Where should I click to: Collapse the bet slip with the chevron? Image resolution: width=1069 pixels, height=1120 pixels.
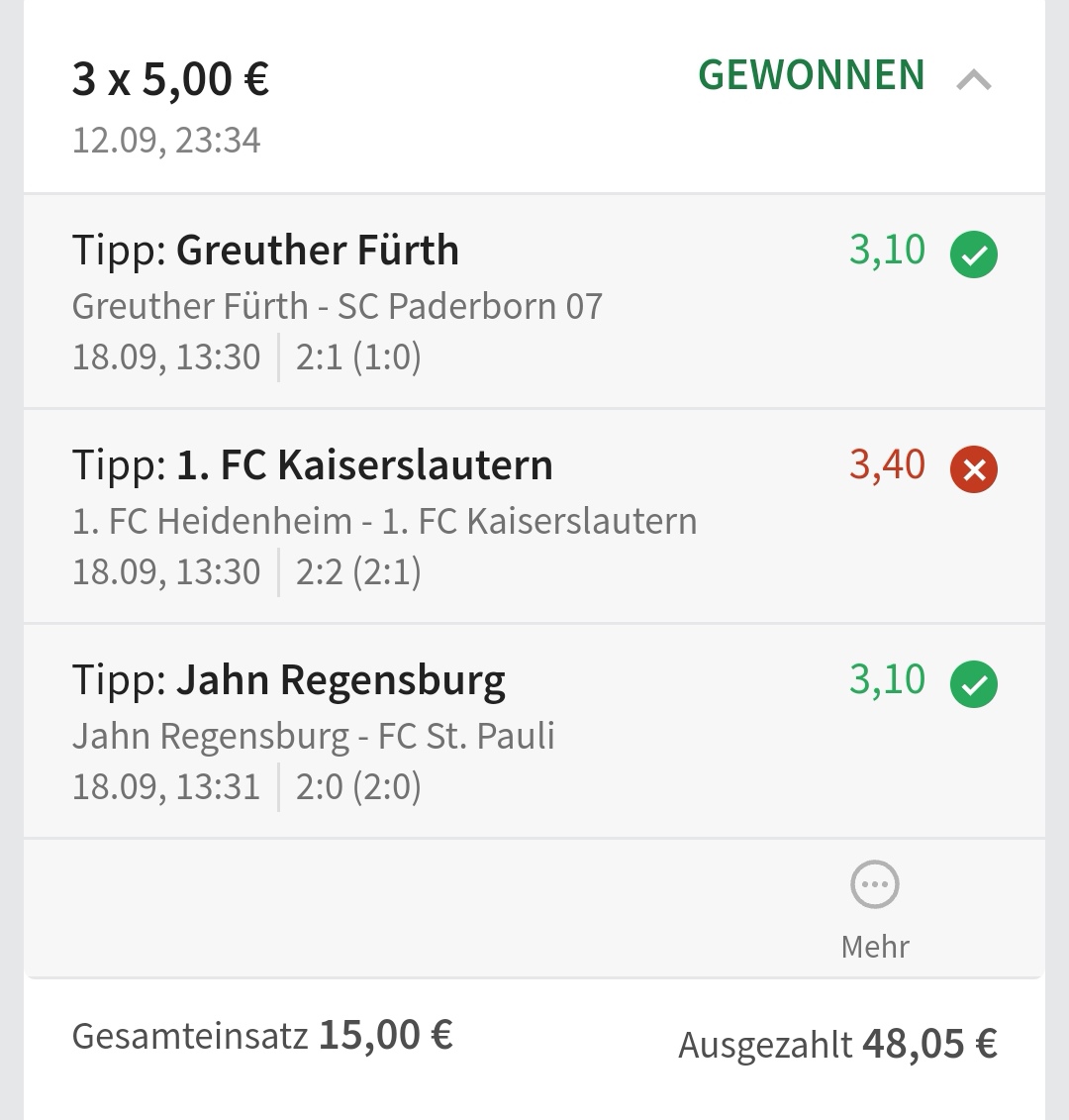tap(974, 79)
